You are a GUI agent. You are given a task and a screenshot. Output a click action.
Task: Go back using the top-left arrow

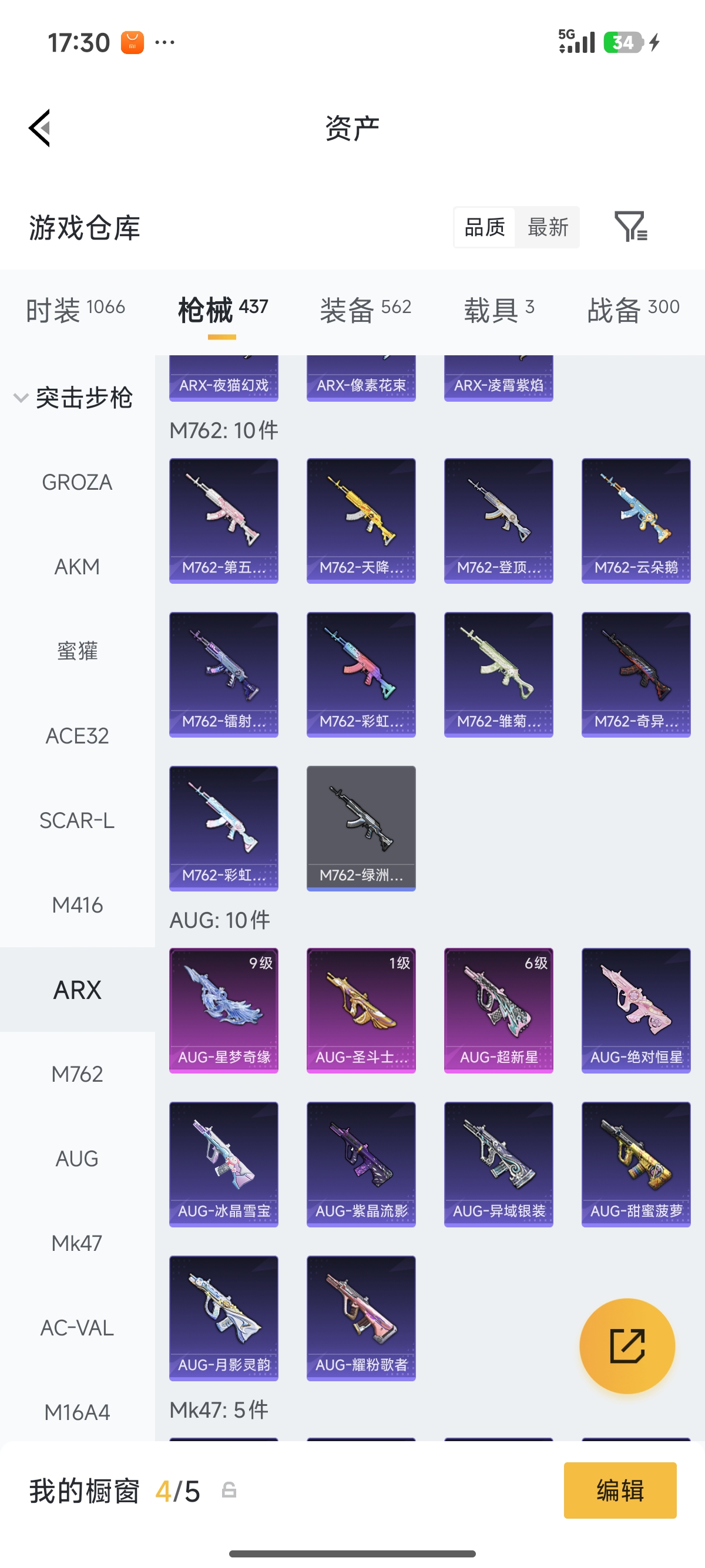pyautogui.click(x=39, y=128)
